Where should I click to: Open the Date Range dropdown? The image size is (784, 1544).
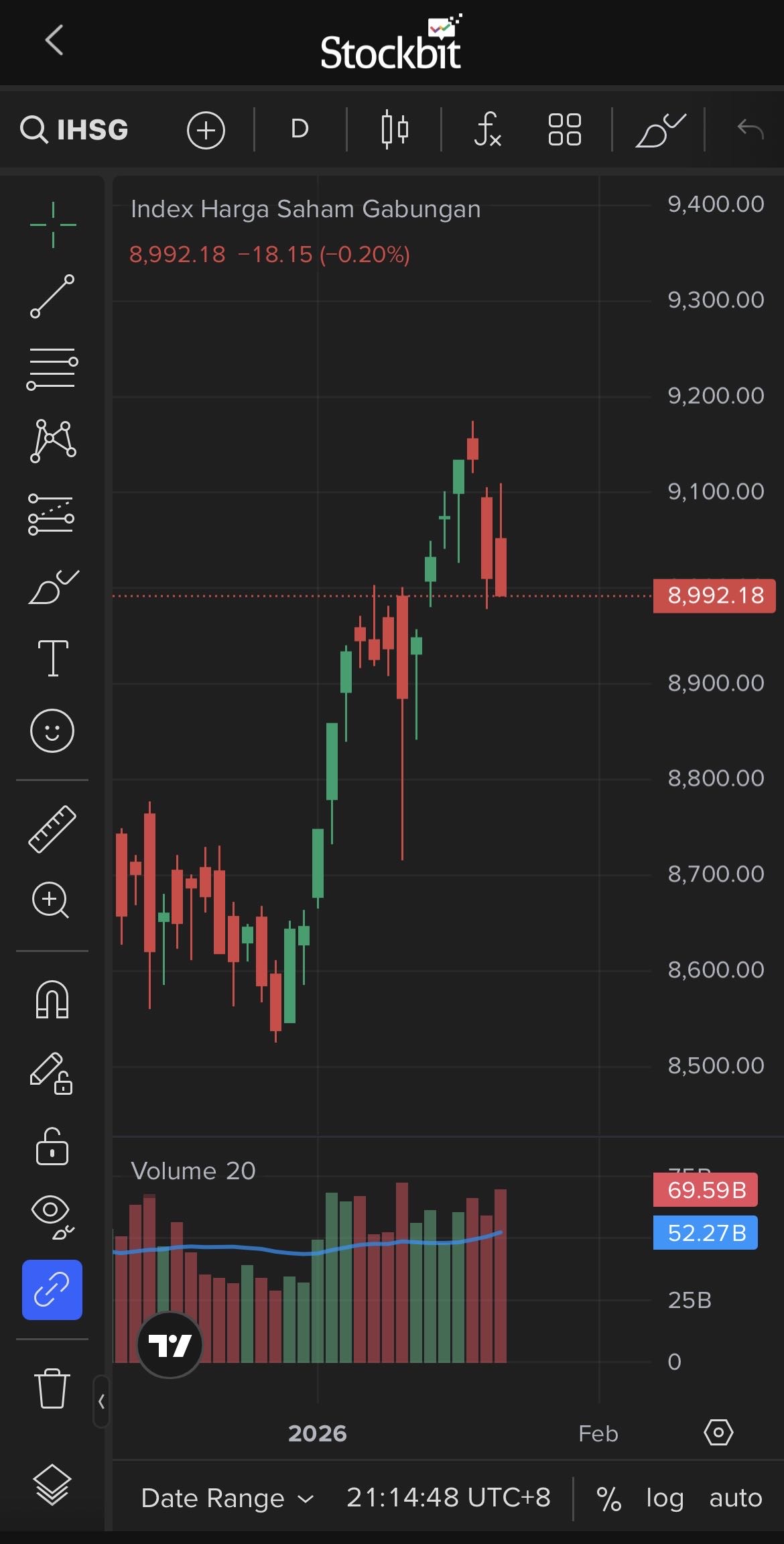click(227, 1498)
